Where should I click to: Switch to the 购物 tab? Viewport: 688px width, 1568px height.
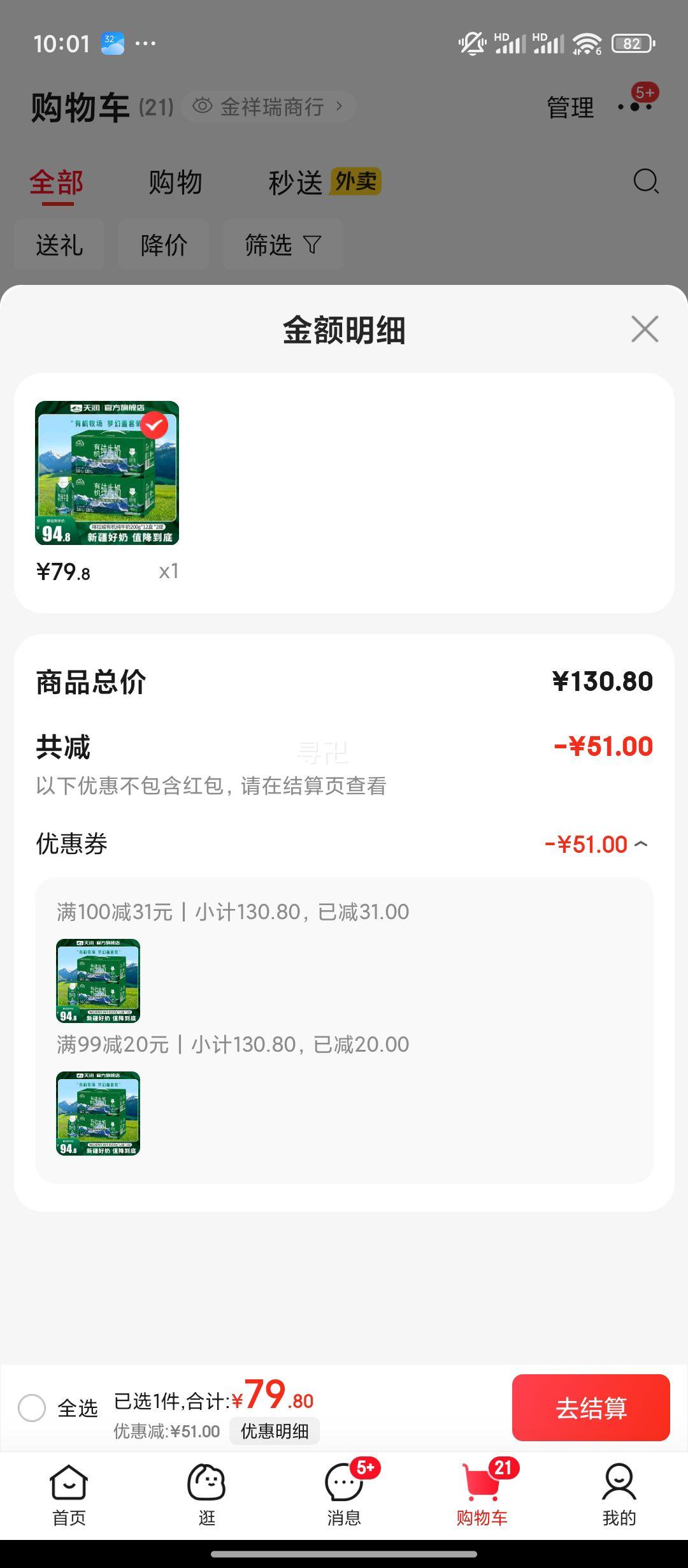[x=175, y=182]
